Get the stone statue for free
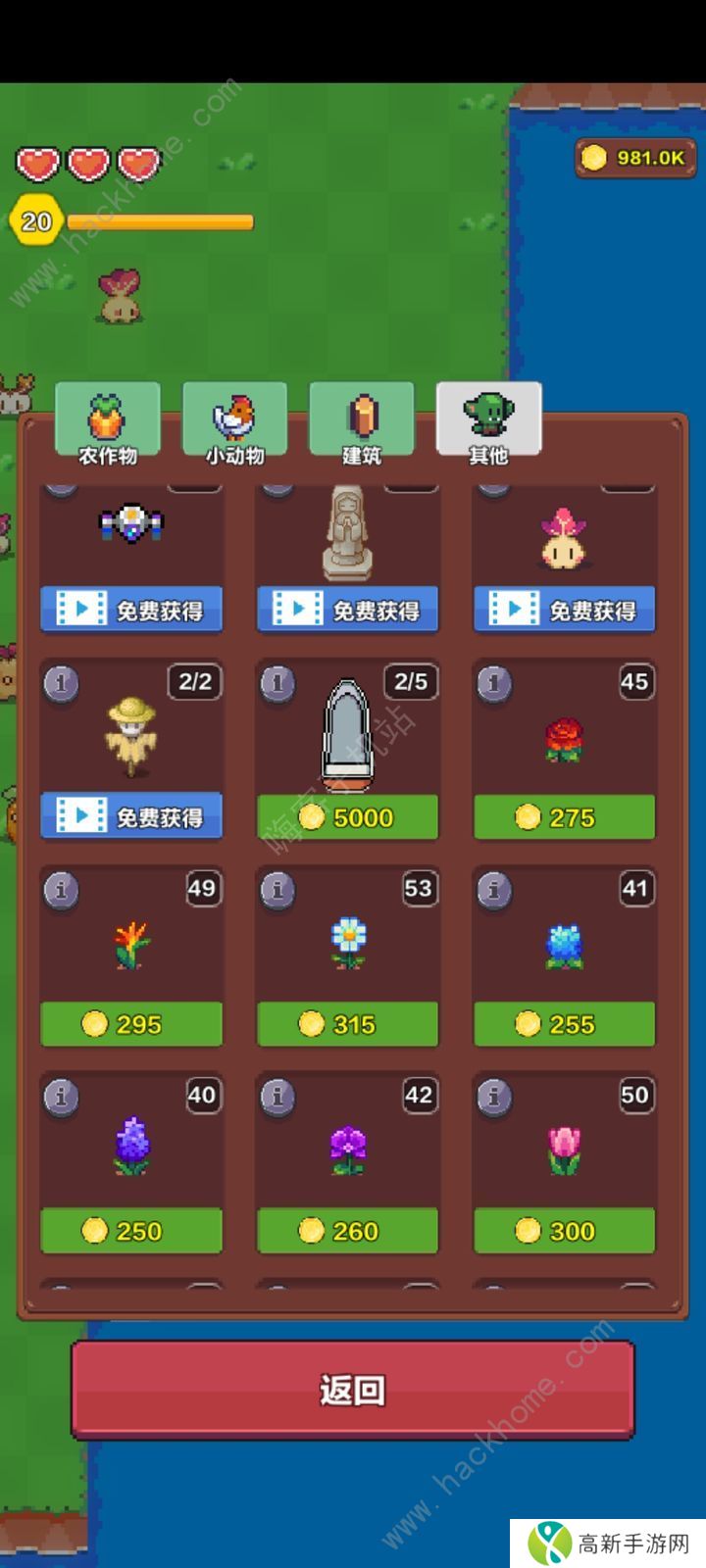 (x=347, y=610)
